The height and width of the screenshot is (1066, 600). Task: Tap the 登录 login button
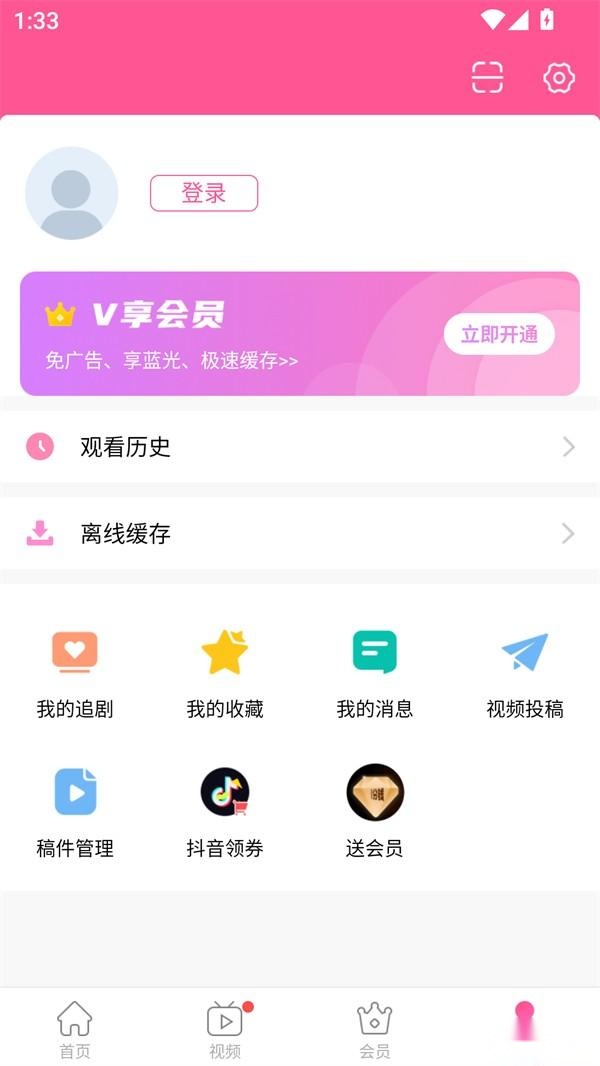point(204,193)
